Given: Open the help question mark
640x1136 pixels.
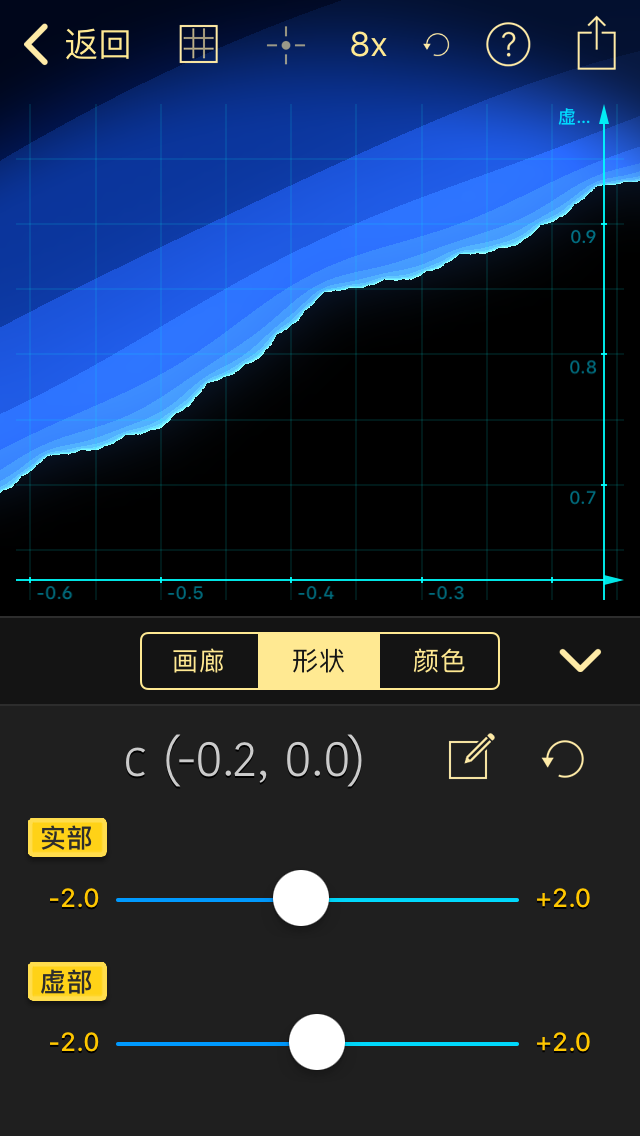Looking at the screenshot, I should (508, 45).
